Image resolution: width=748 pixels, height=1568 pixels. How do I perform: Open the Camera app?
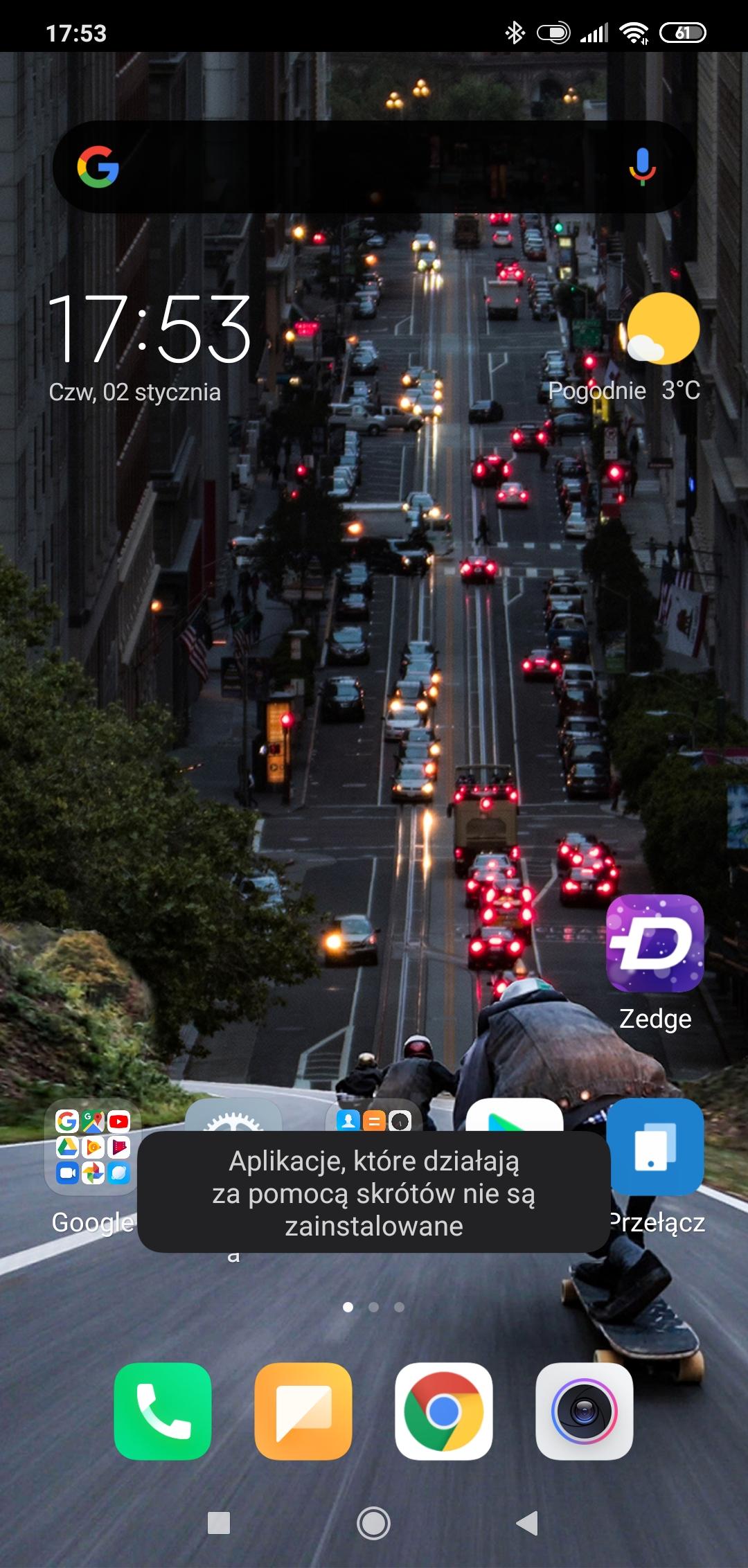point(585,1411)
